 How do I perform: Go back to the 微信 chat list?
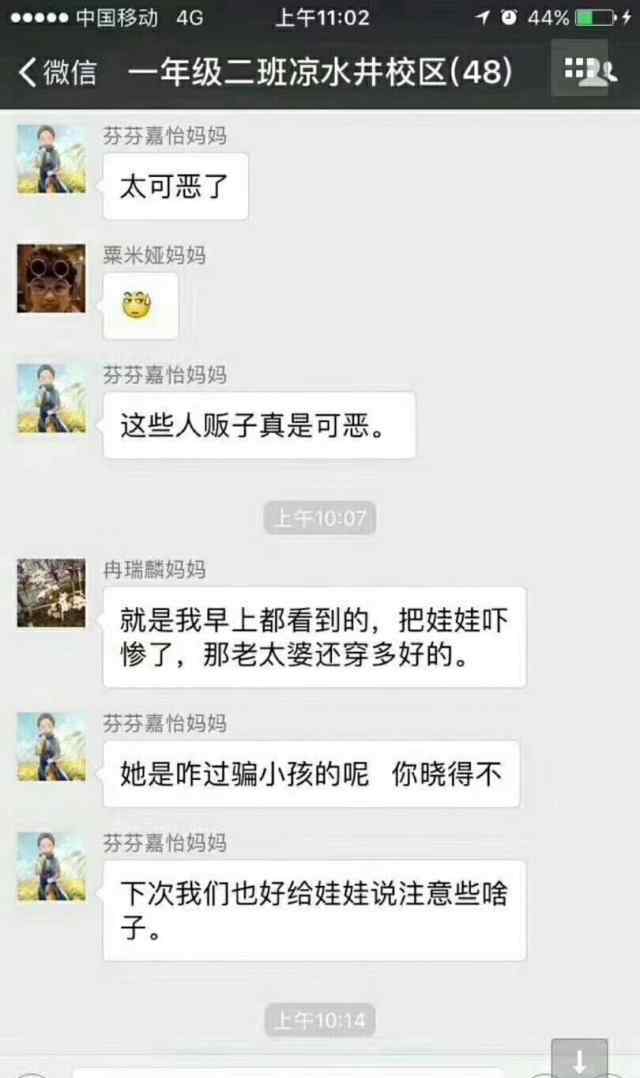click(x=57, y=72)
